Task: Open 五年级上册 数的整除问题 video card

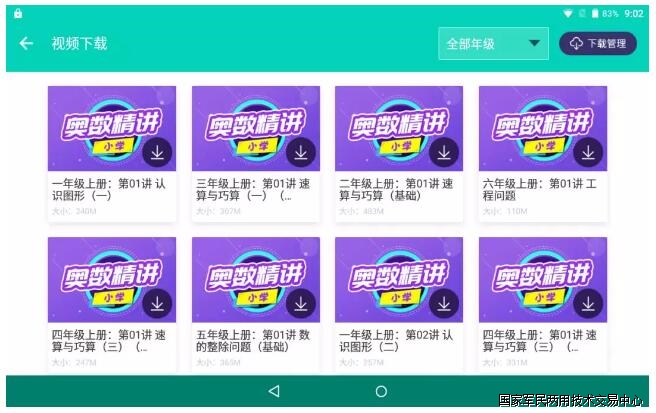Action: click(255, 340)
